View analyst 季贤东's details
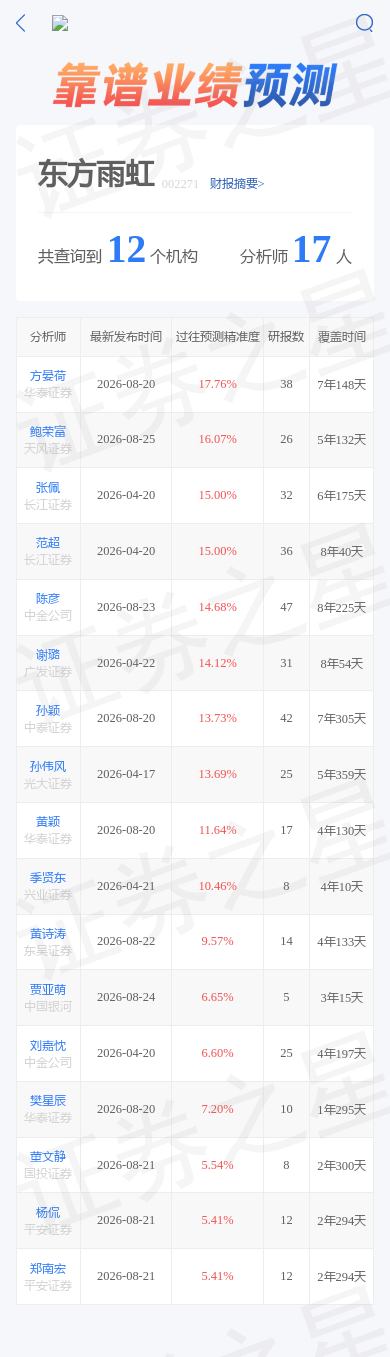 tap(48, 878)
